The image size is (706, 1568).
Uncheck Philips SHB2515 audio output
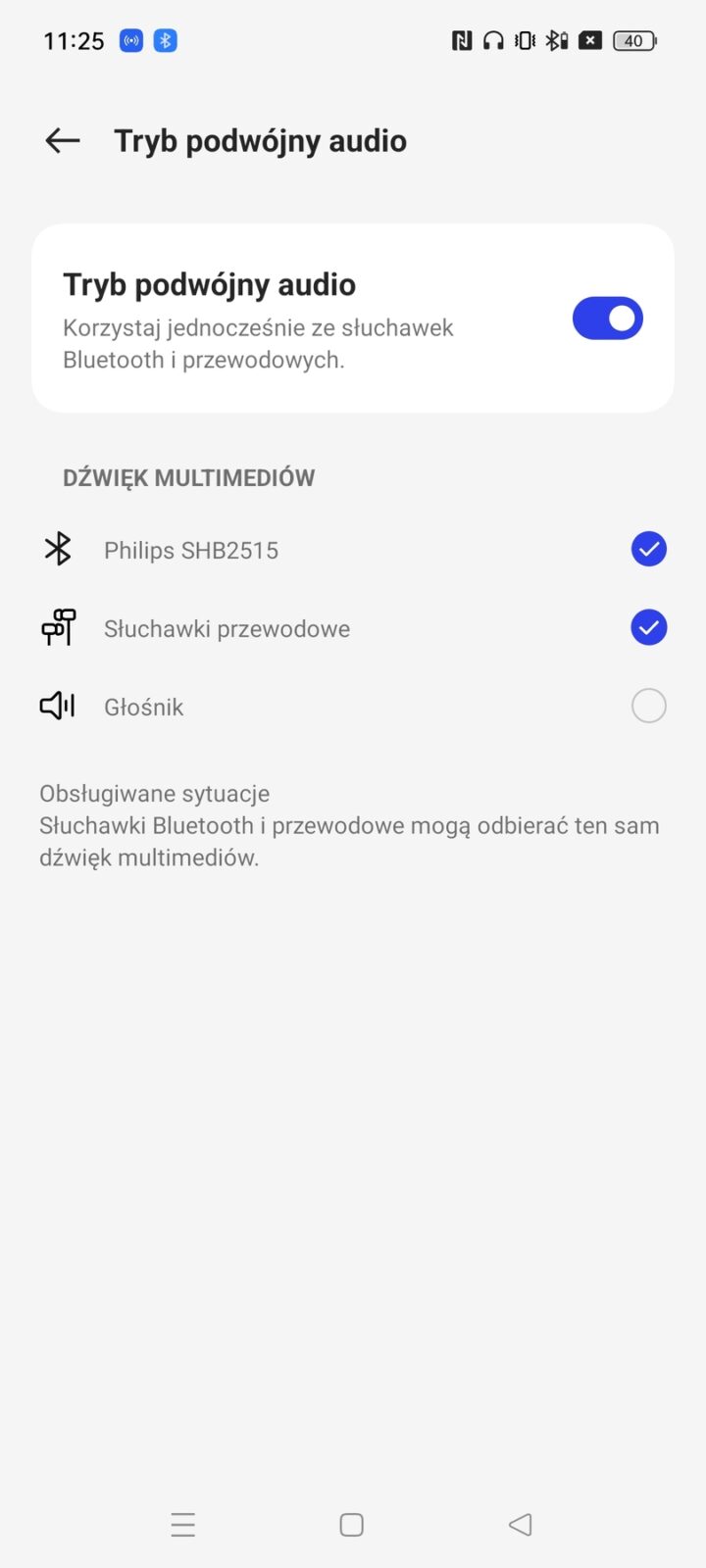648,550
